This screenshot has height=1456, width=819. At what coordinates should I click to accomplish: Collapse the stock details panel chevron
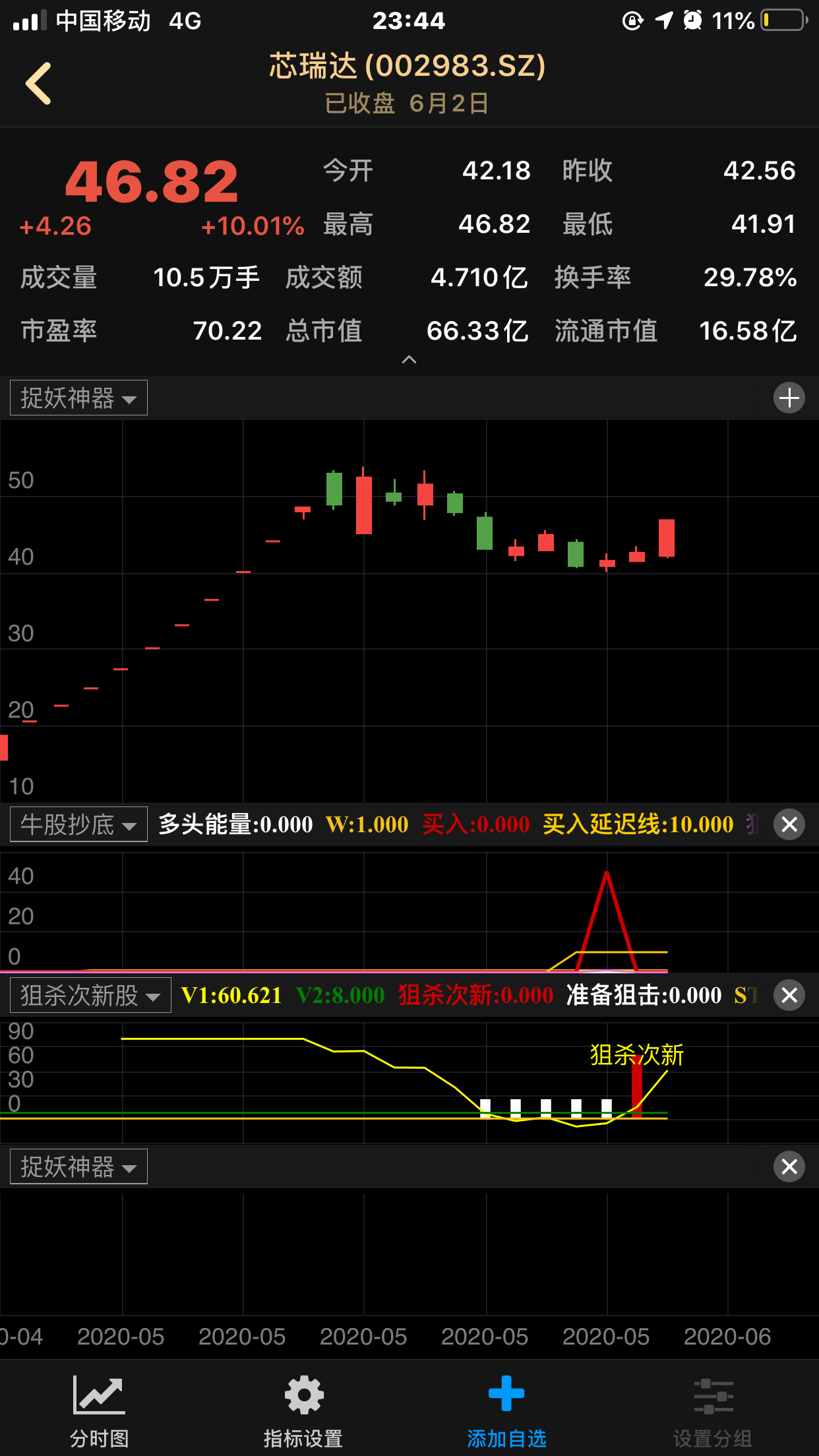(x=409, y=359)
